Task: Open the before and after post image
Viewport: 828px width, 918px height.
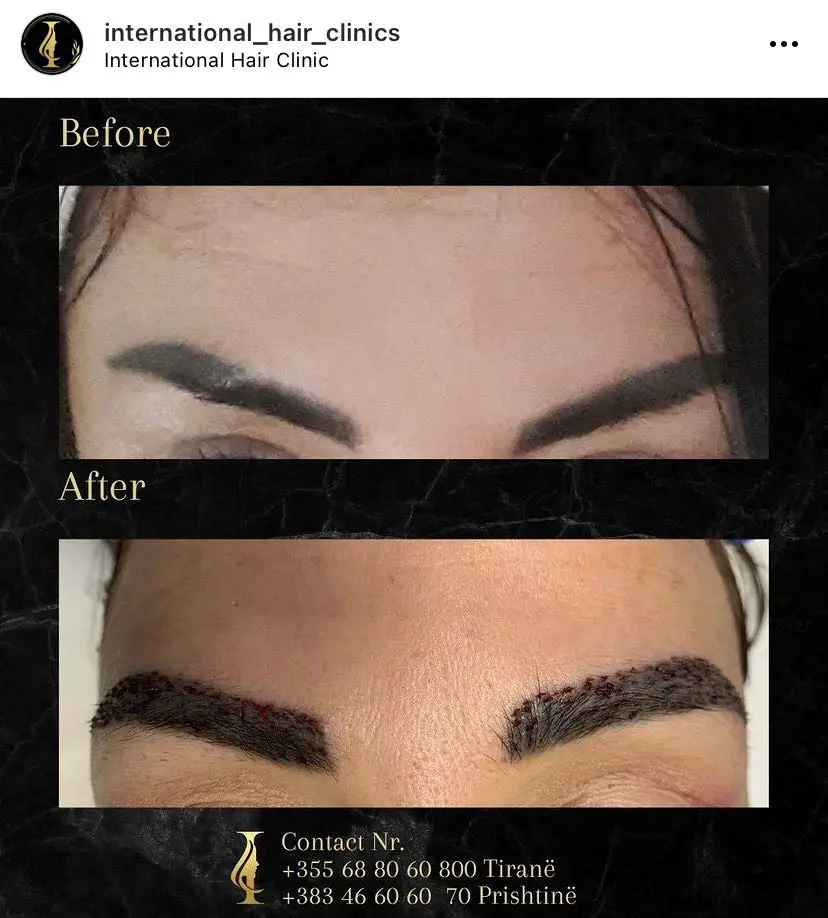Action: click(414, 500)
